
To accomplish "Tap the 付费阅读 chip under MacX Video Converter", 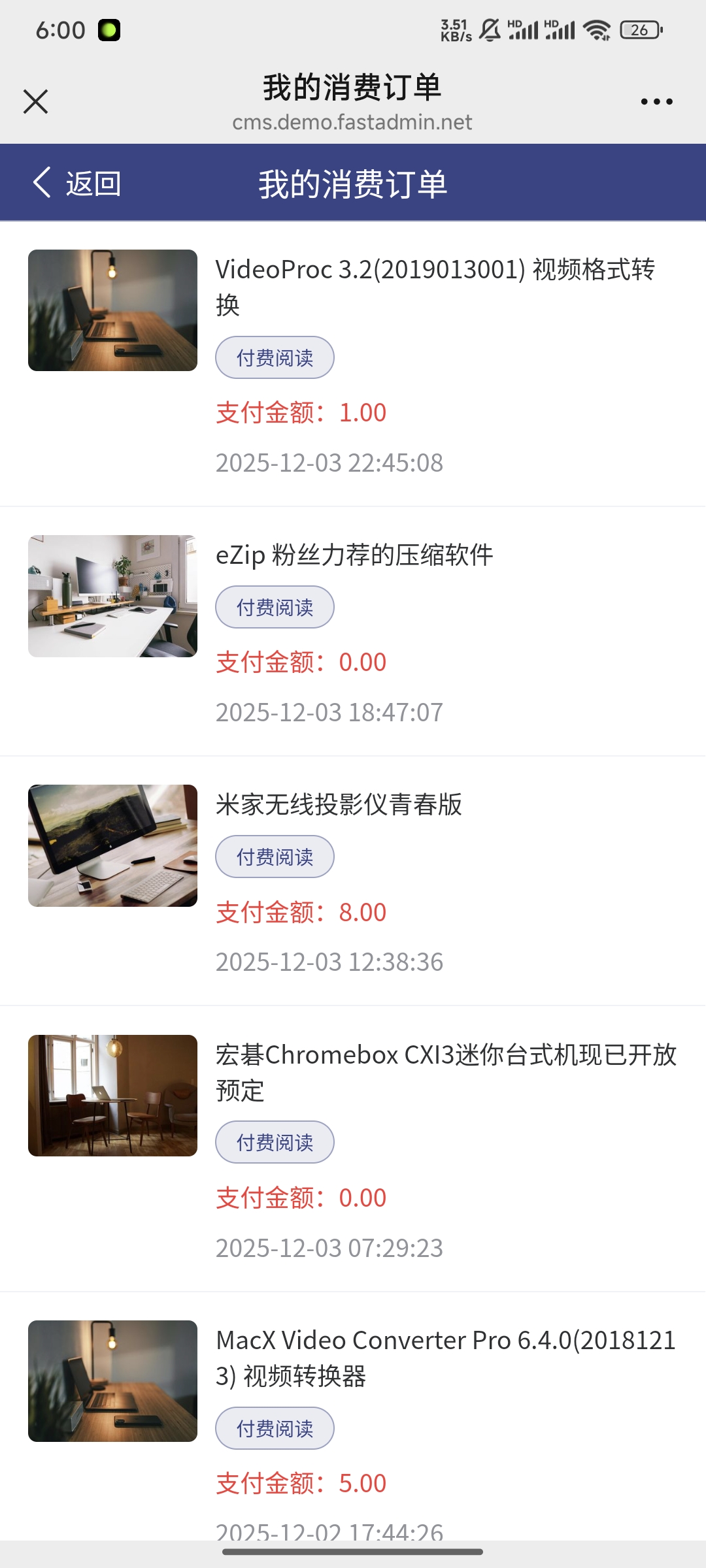I will pos(275,1428).
